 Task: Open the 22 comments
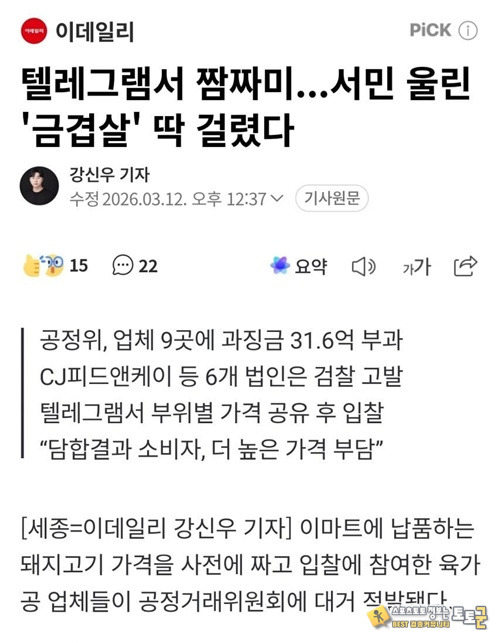click(135, 266)
